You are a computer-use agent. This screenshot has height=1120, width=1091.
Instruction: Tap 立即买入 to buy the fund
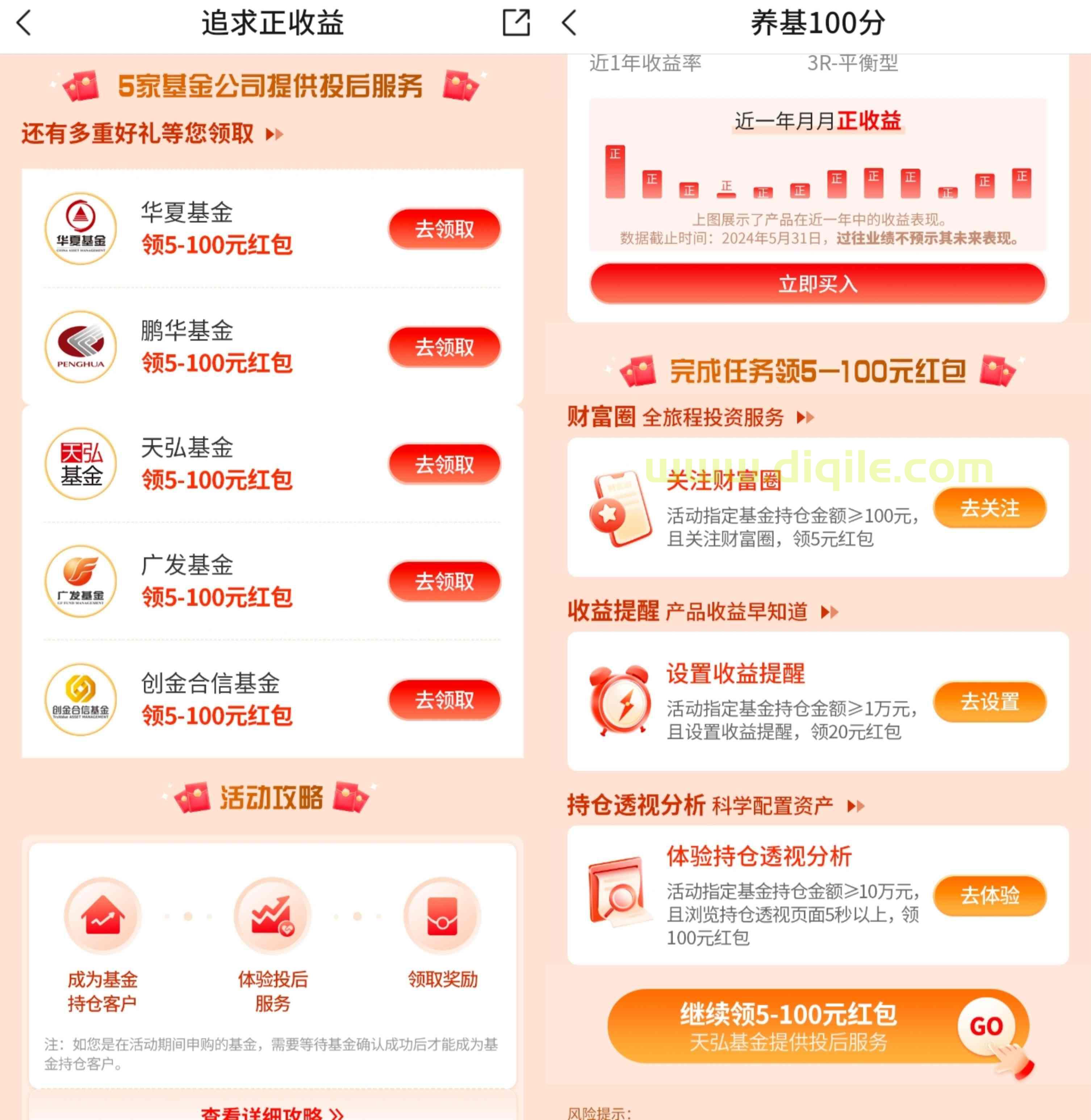[x=818, y=284]
